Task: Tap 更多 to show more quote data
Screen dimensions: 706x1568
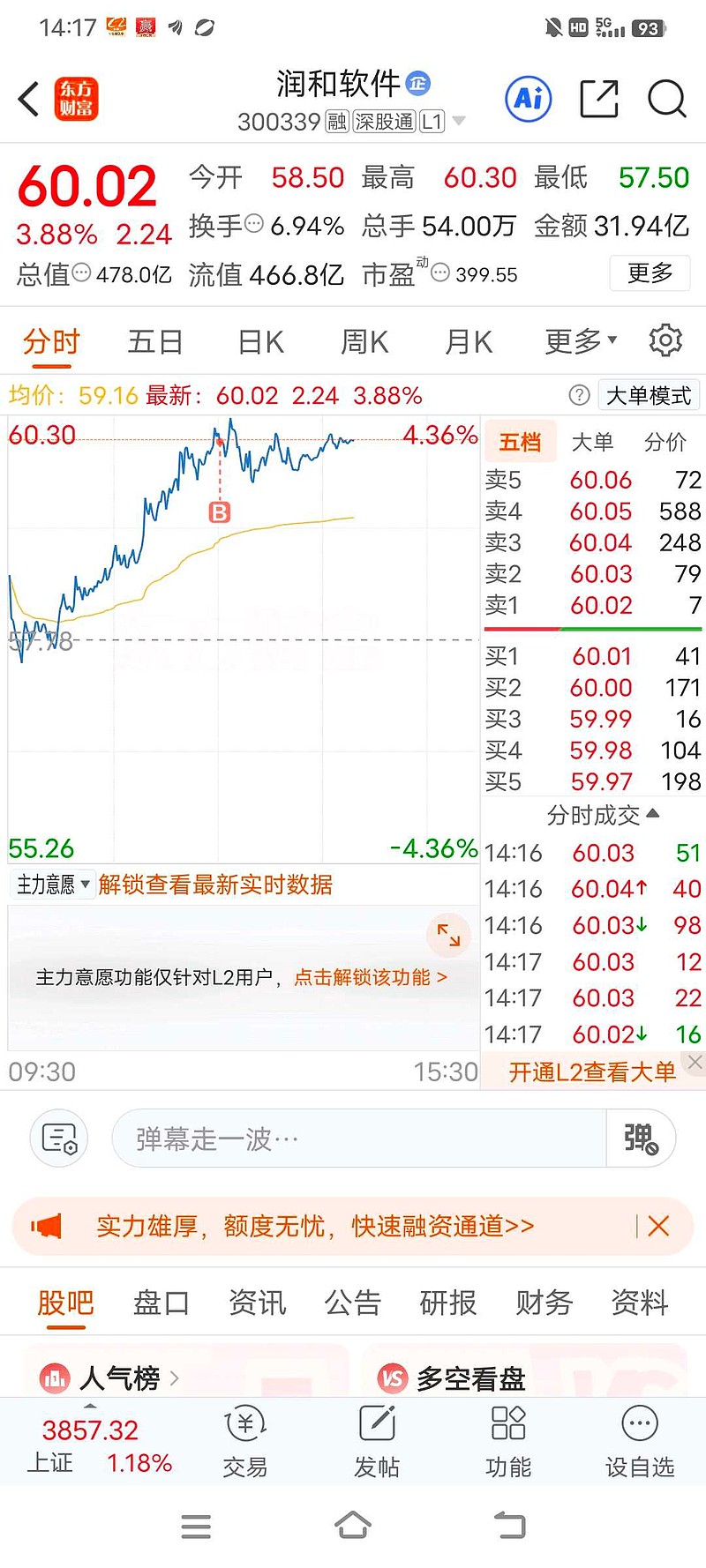Action: click(x=650, y=273)
